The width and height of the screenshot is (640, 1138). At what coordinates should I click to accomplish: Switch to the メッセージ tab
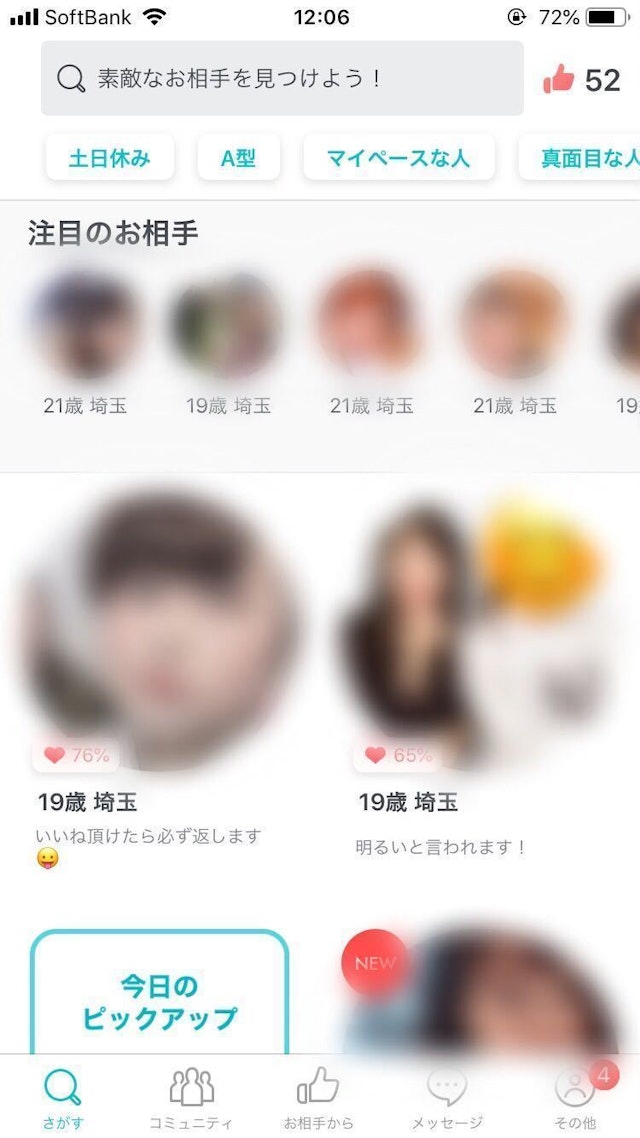447,1097
